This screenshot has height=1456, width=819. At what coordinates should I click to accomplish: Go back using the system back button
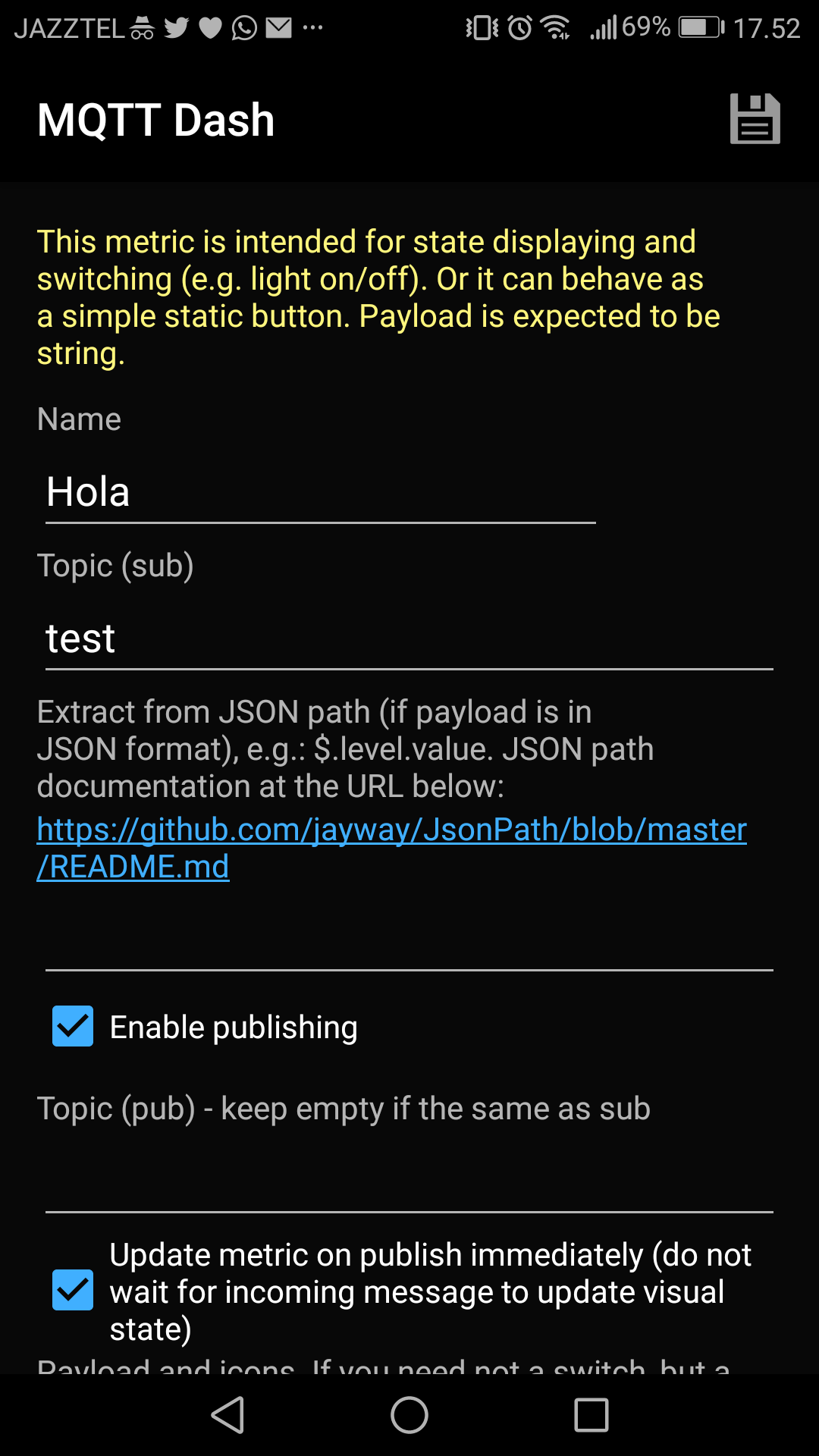tap(227, 1415)
